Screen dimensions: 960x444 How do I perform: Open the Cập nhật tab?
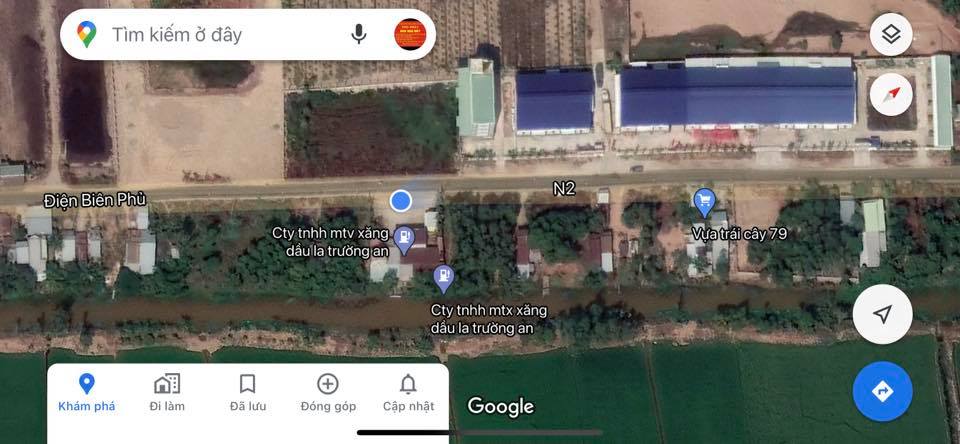click(408, 392)
